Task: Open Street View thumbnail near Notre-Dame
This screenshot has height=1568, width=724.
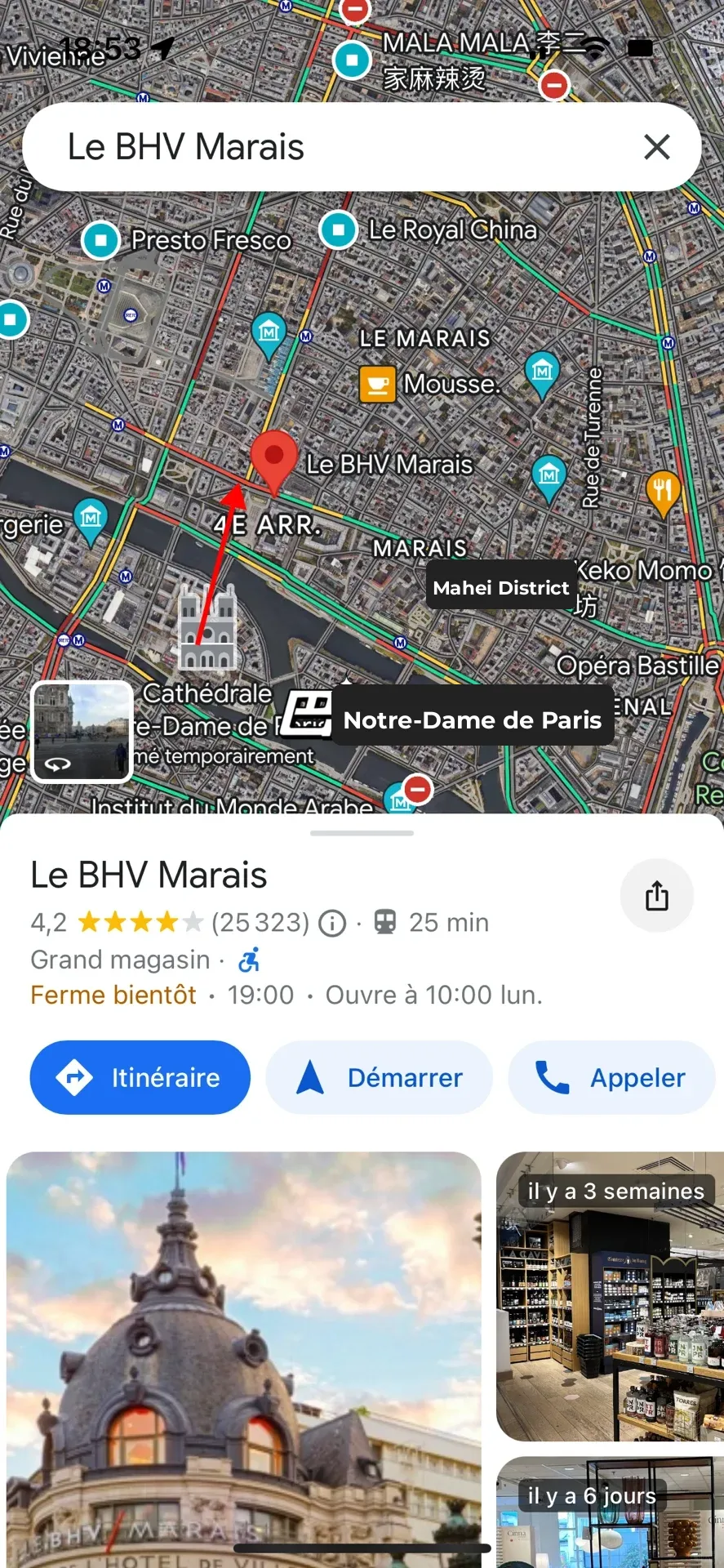Action: click(x=82, y=732)
